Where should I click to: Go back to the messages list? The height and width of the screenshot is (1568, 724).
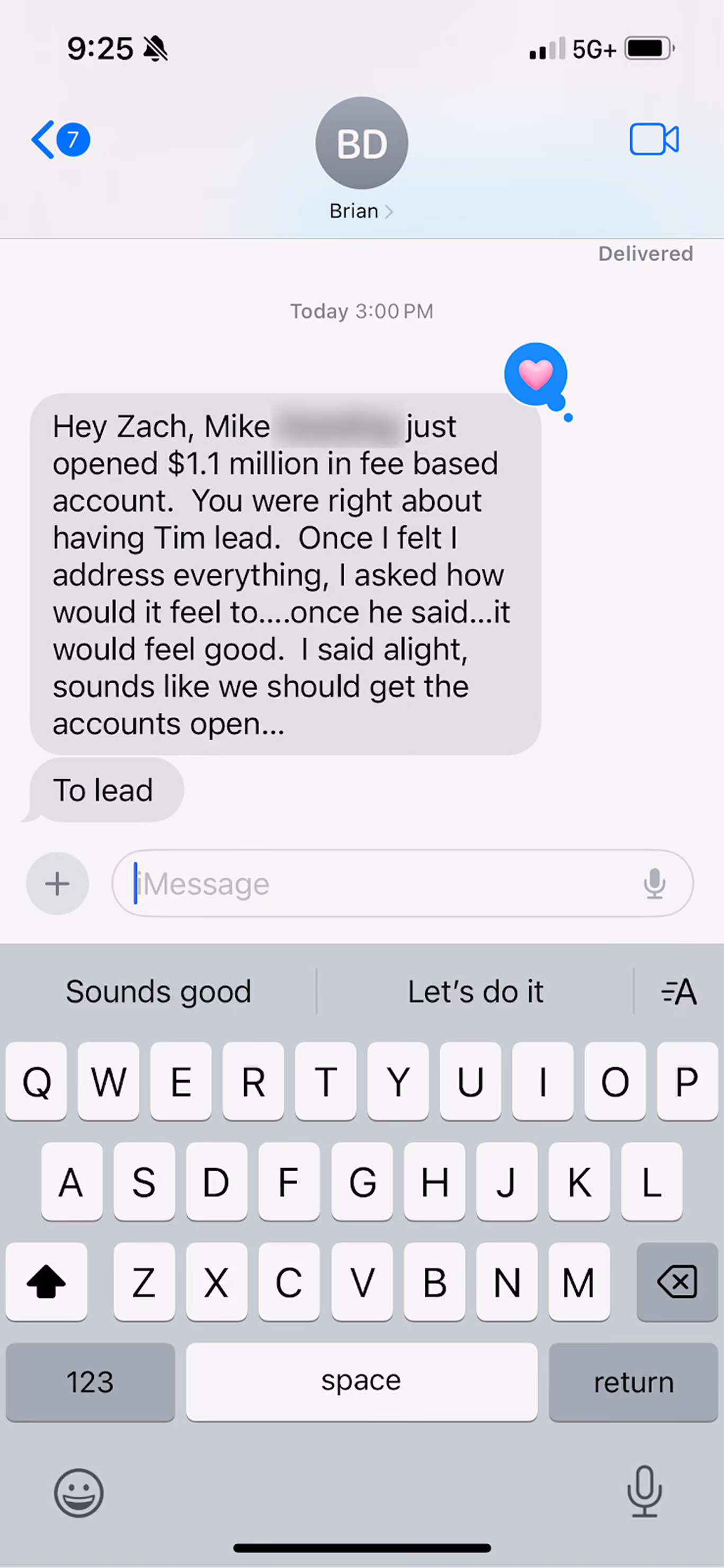(60, 139)
